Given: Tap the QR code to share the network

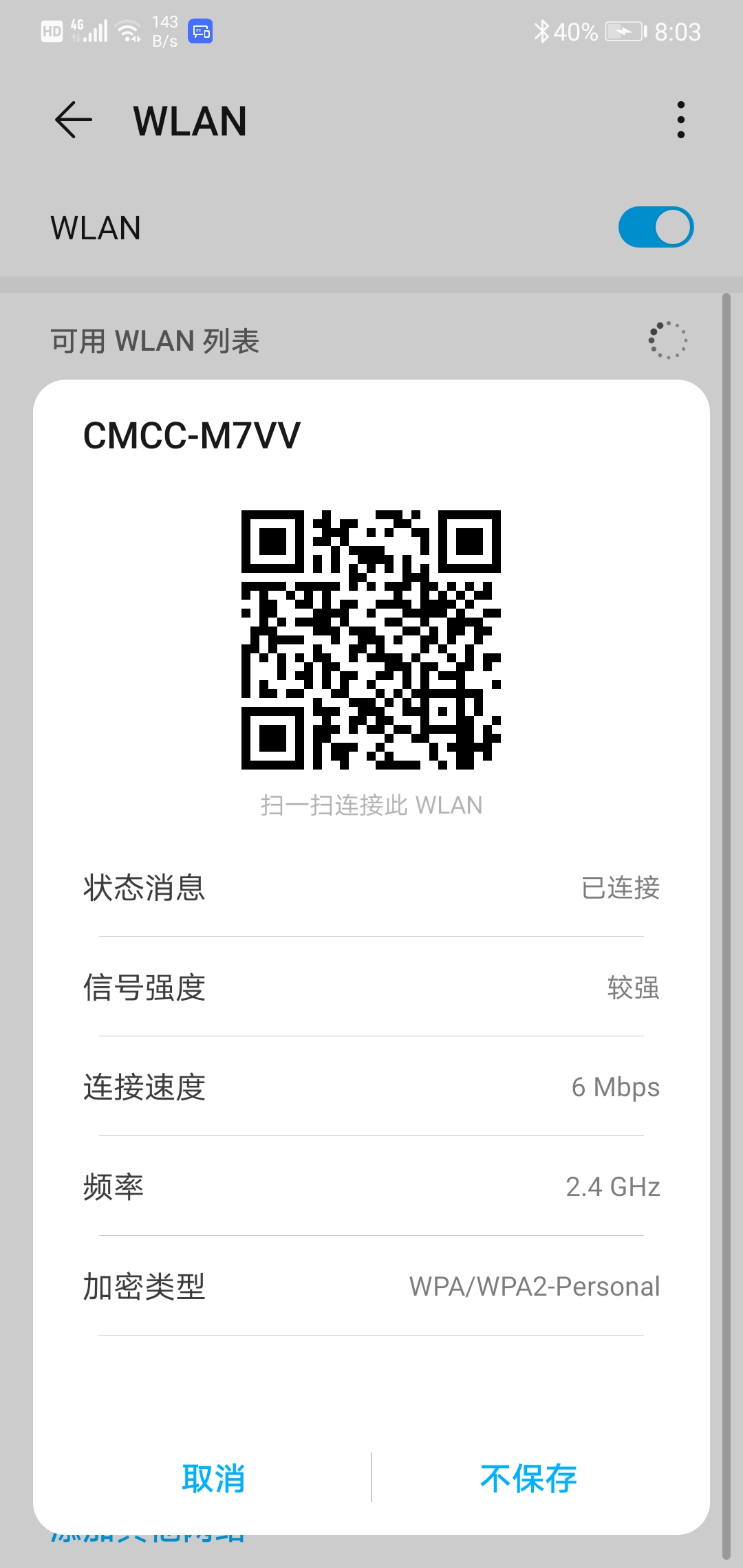Looking at the screenshot, I should [x=371, y=640].
